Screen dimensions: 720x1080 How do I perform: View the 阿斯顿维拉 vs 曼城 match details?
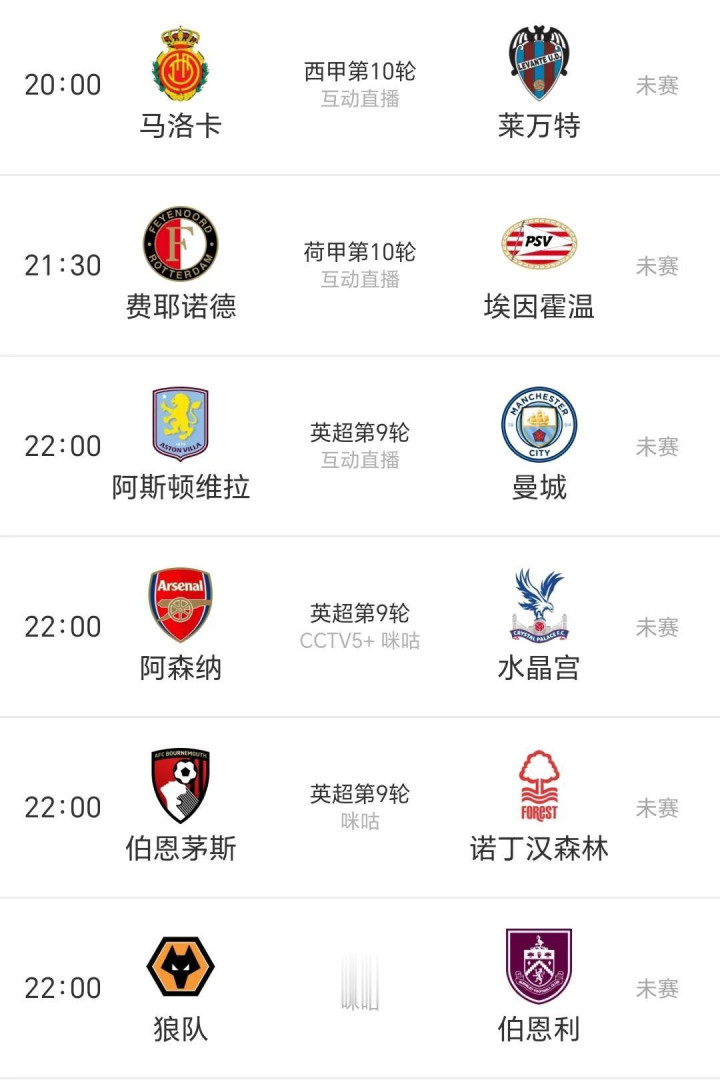[360, 446]
